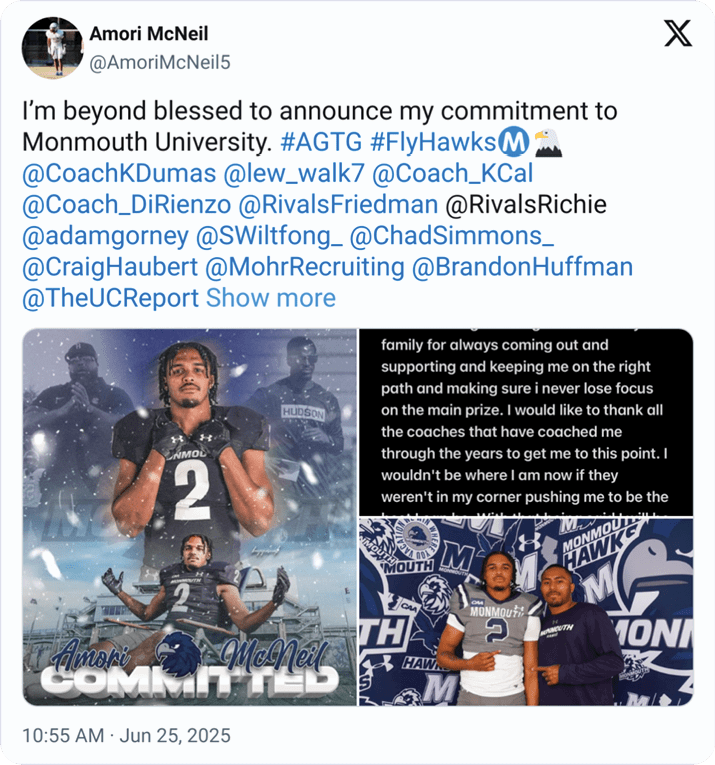Viewport: 715px width, 765px height.
Task: Open the @AmoriMcNeil5 handle
Action: pos(161,62)
